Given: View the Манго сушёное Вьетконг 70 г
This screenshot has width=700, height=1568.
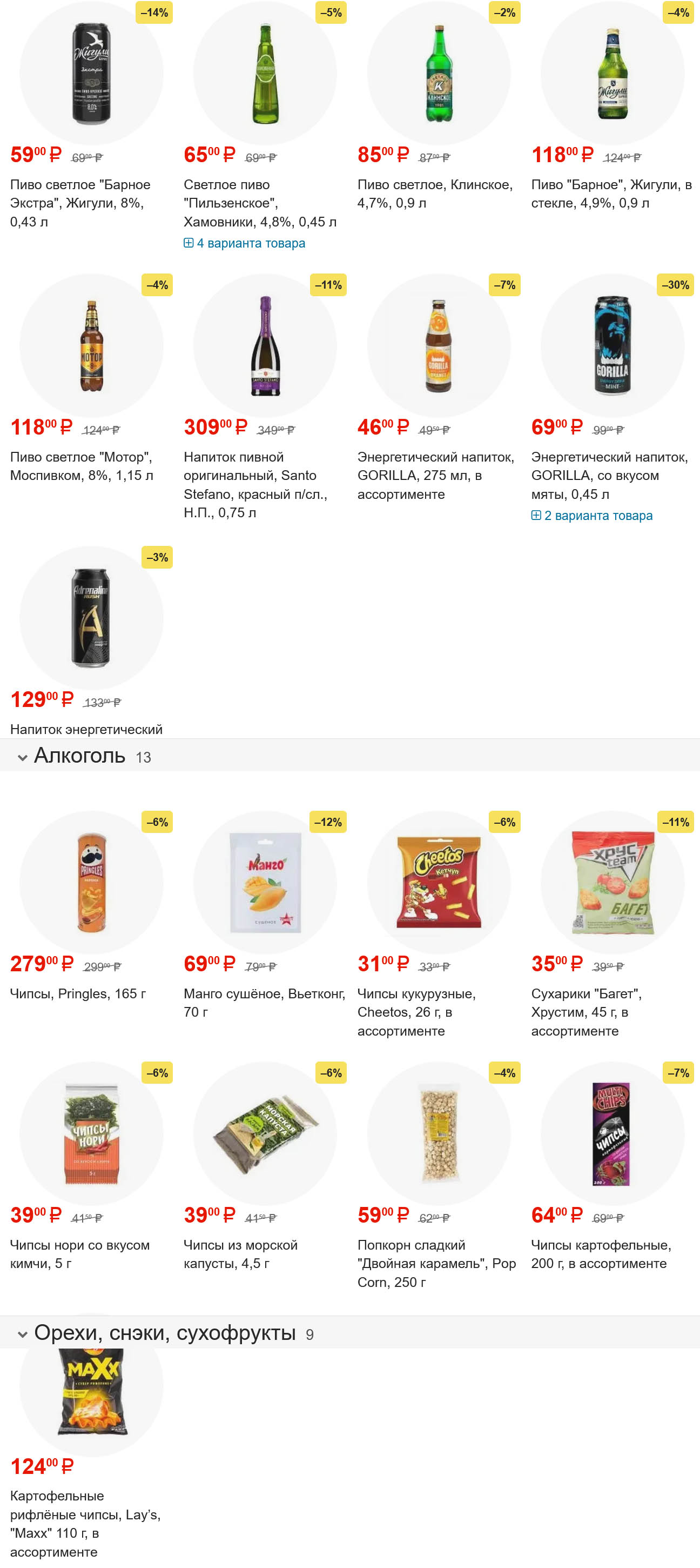Looking at the screenshot, I should (264, 1002).
